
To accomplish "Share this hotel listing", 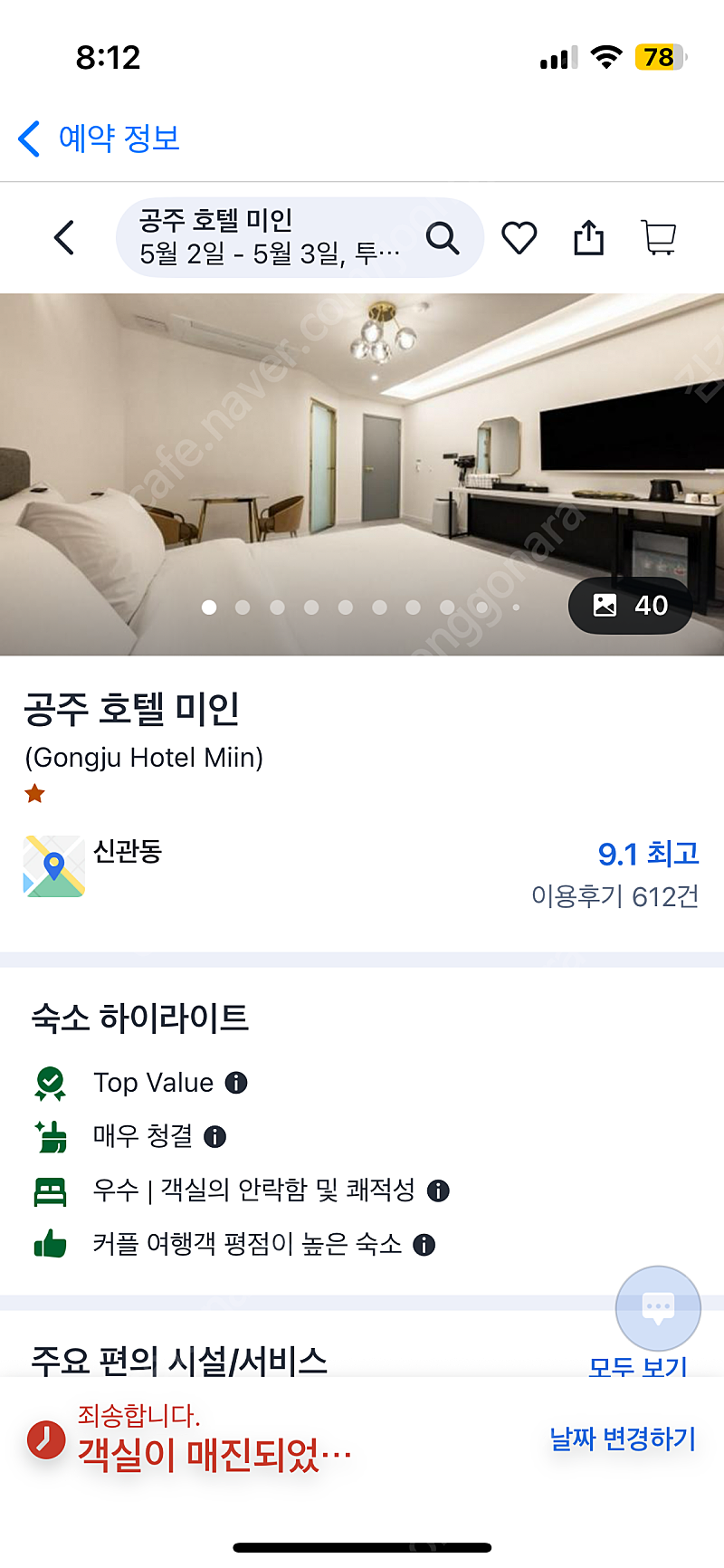I will coord(588,237).
